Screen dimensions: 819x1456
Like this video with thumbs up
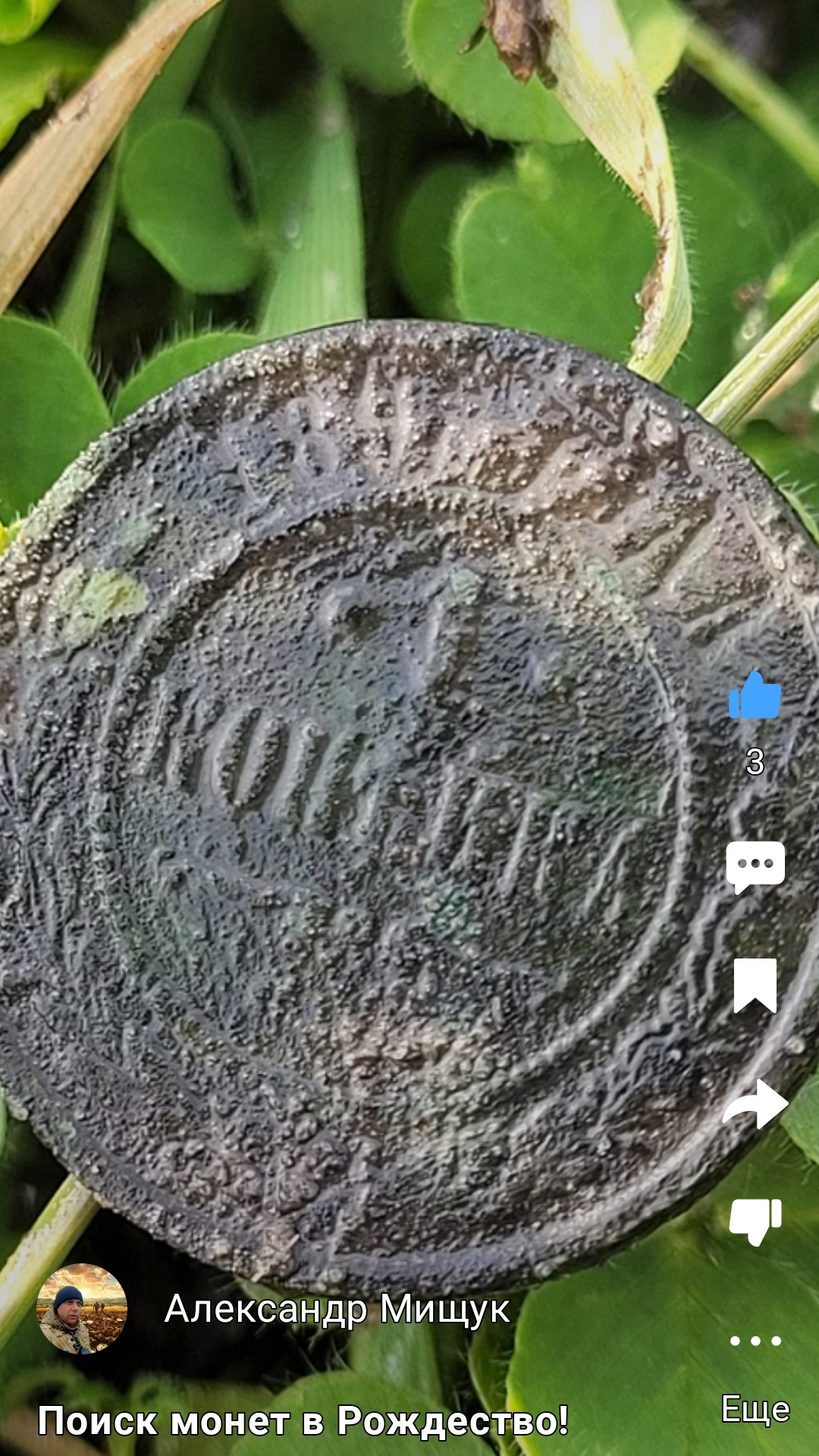pos(755,696)
